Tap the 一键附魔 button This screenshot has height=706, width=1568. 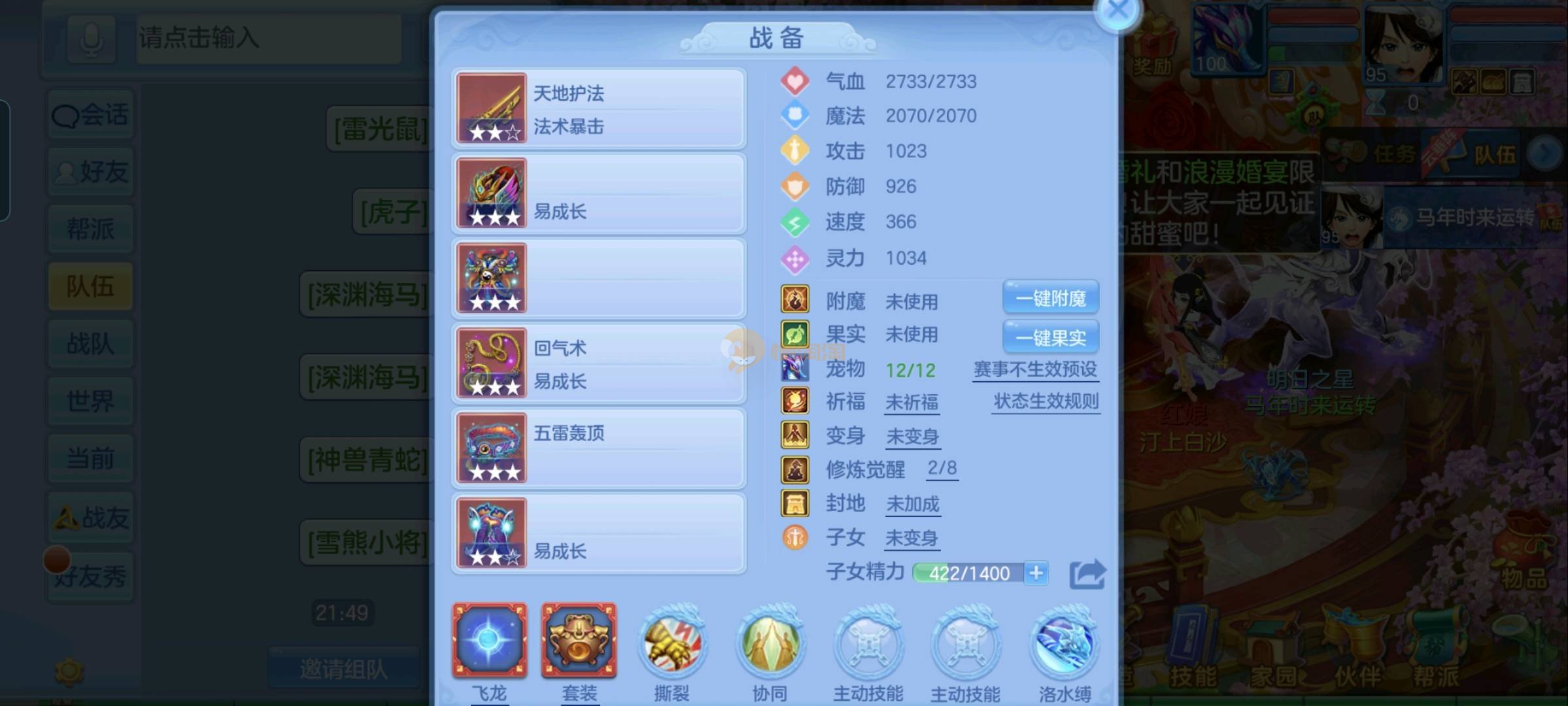(x=1050, y=298)
